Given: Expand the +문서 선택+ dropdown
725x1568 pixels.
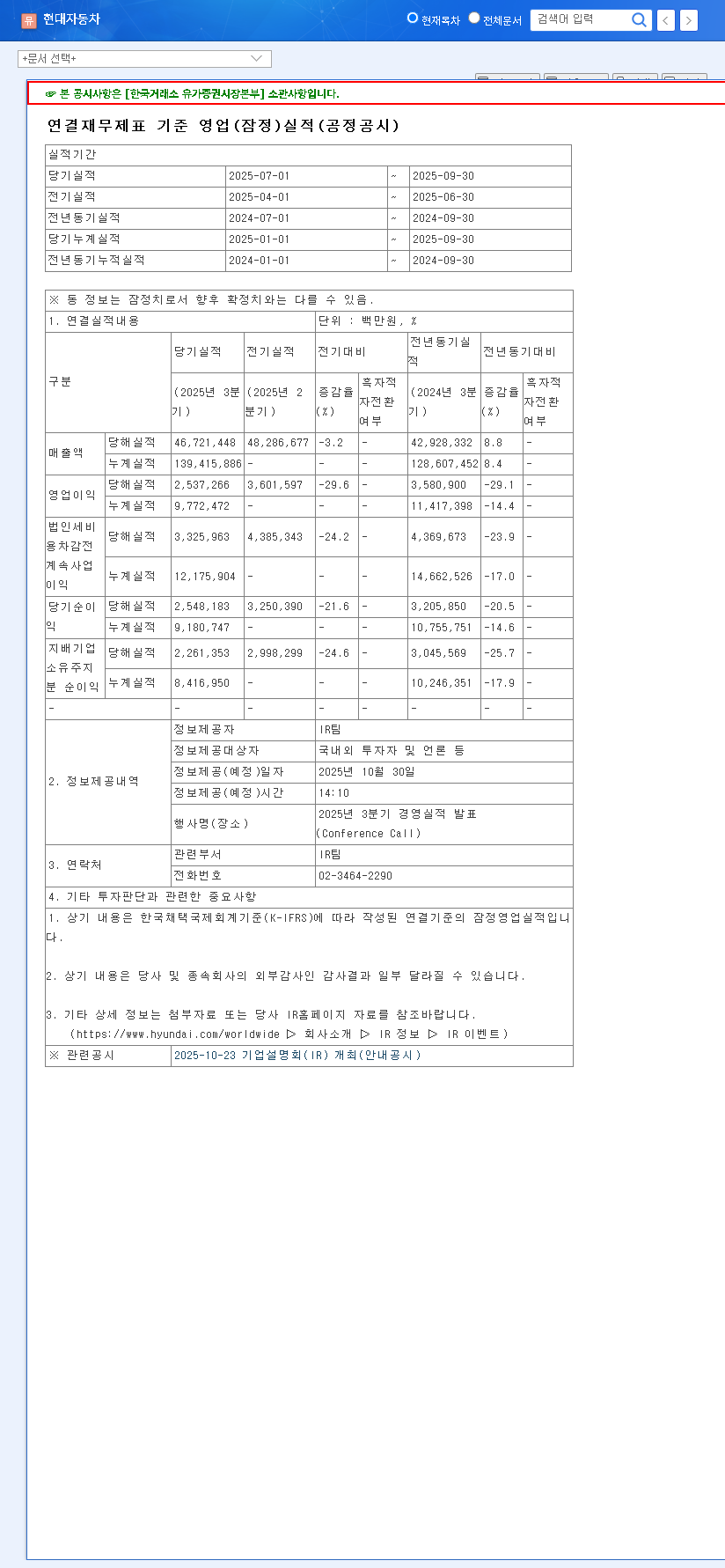Looking at the screenshot, I should click(x=144, y=58).
